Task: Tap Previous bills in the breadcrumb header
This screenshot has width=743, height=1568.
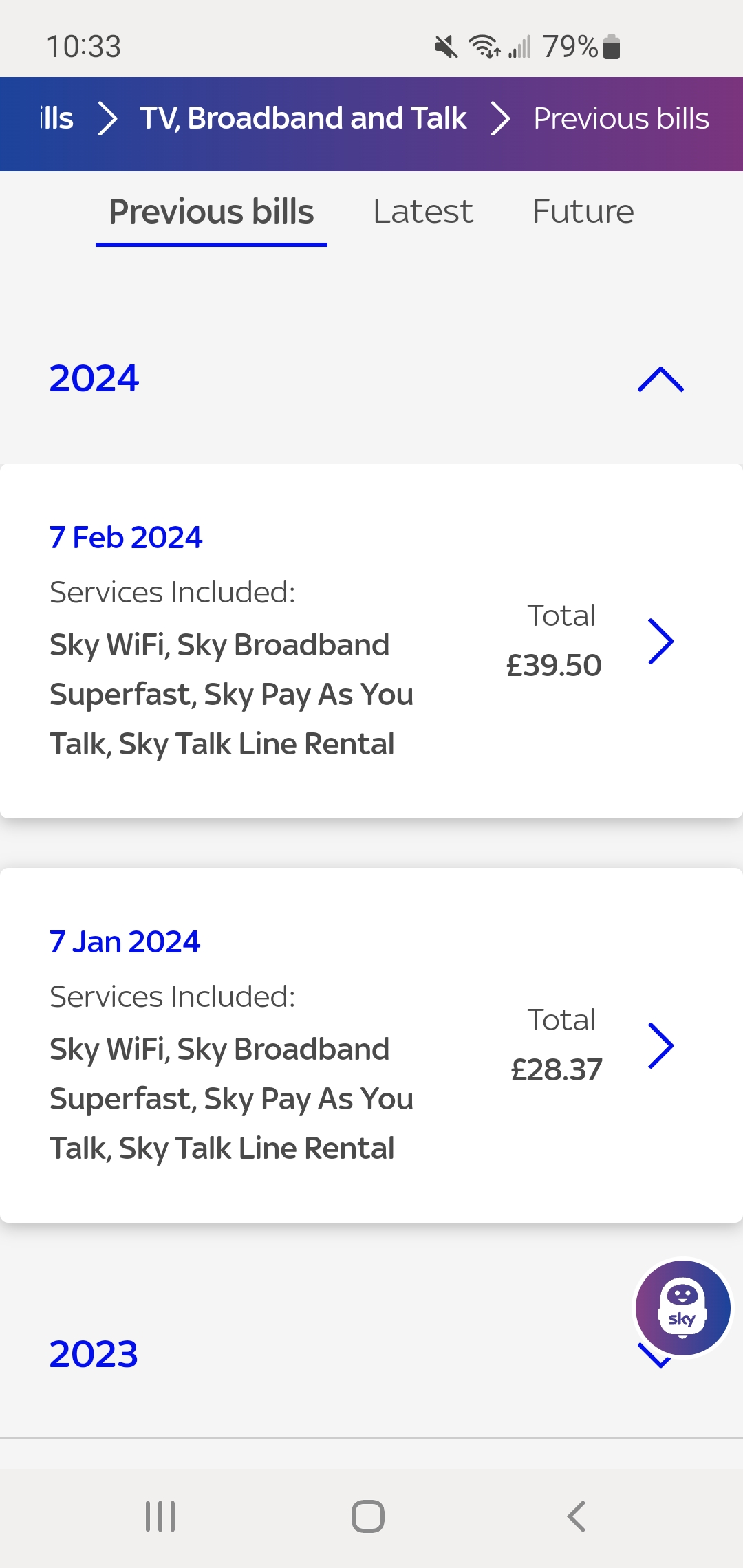Action: pyautogui.click(x=620, y=118)
